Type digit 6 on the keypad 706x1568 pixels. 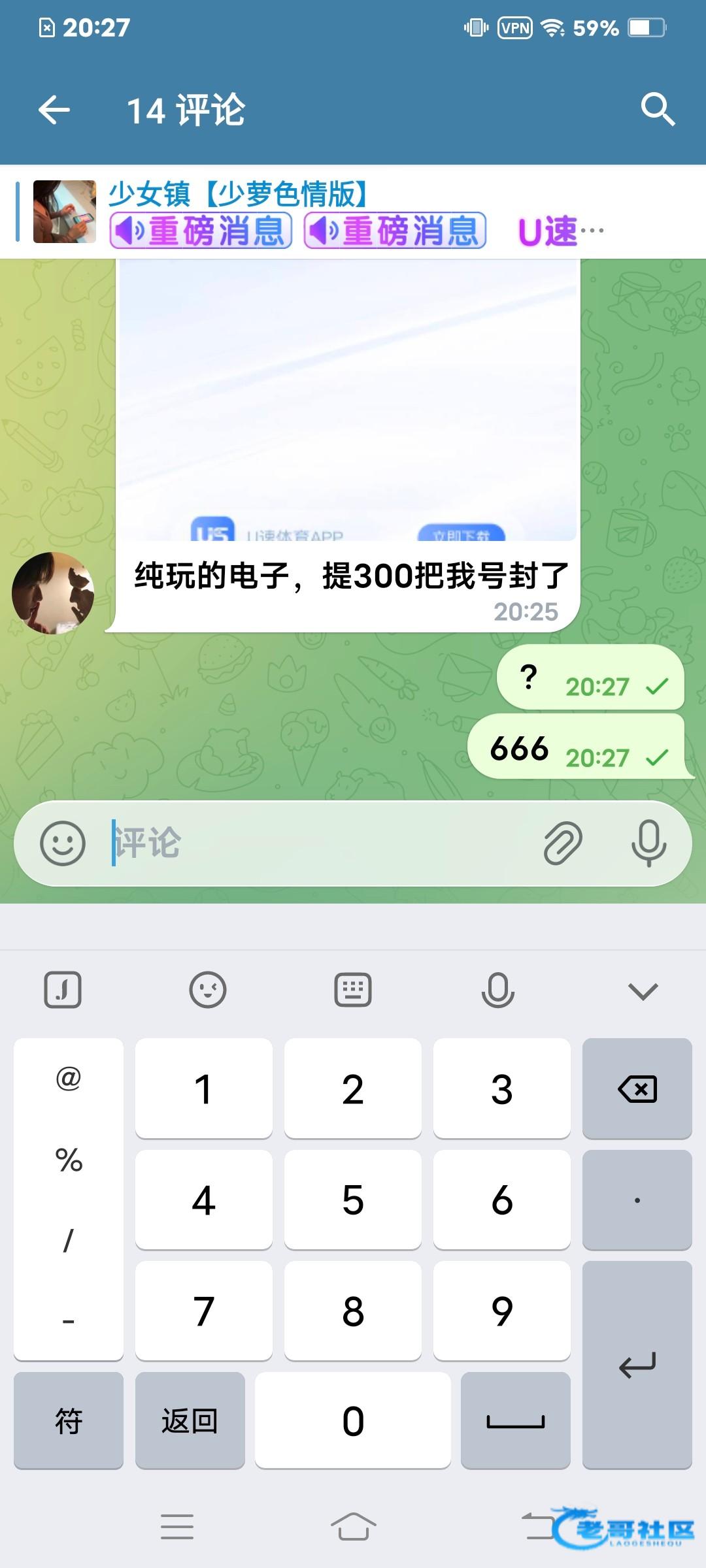(501, 1200)
